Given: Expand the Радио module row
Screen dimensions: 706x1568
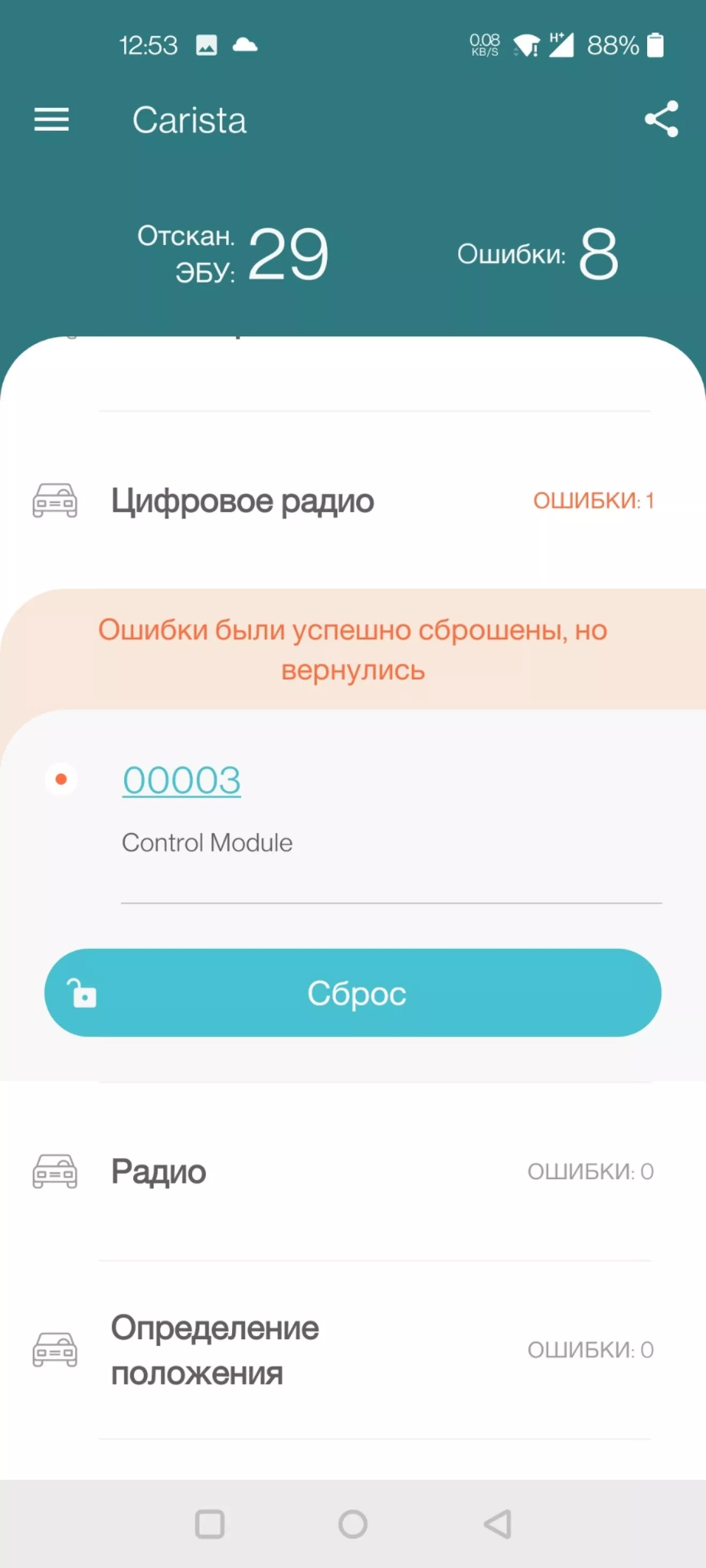Looking at the screenshot, I should click(352, 1171).
